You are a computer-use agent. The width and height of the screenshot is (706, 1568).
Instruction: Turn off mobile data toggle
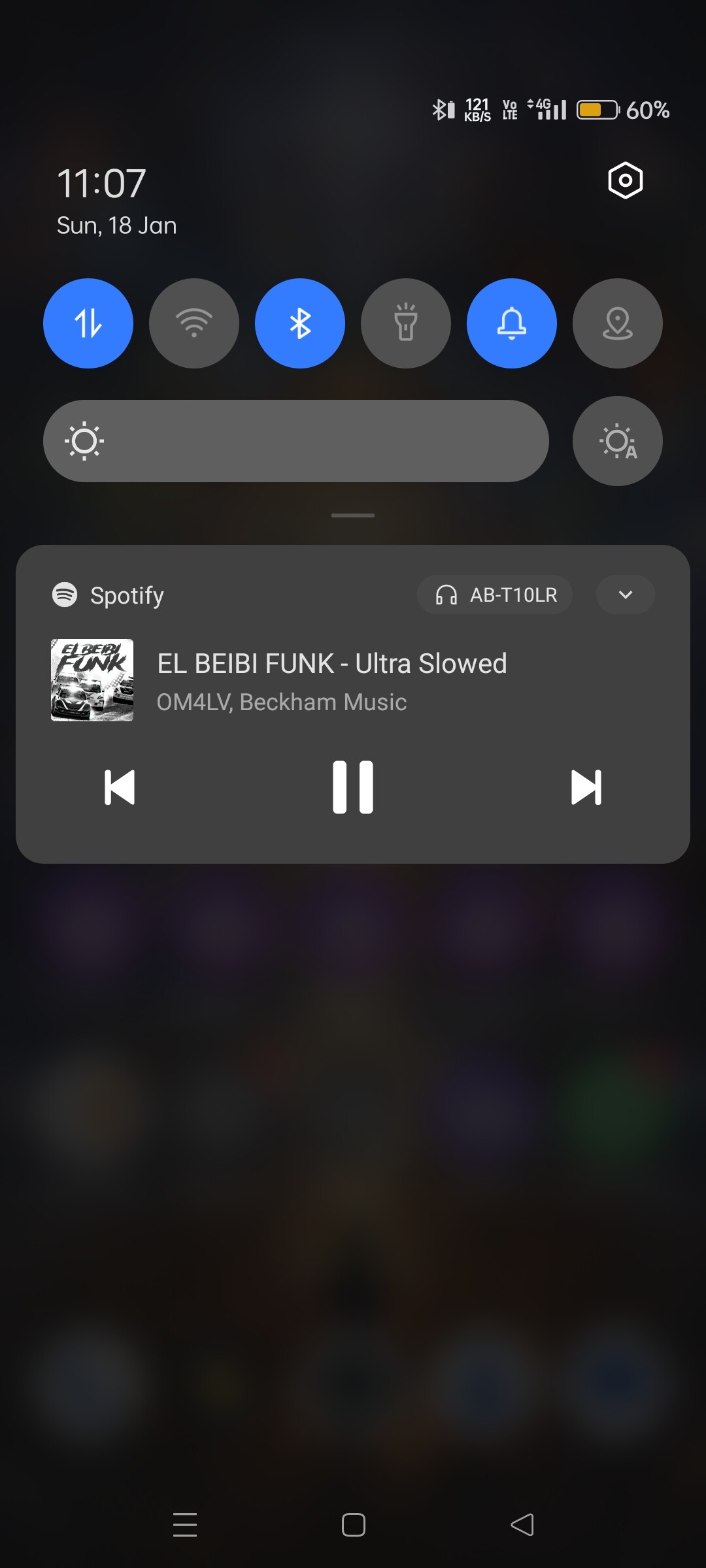pos(88,323)
